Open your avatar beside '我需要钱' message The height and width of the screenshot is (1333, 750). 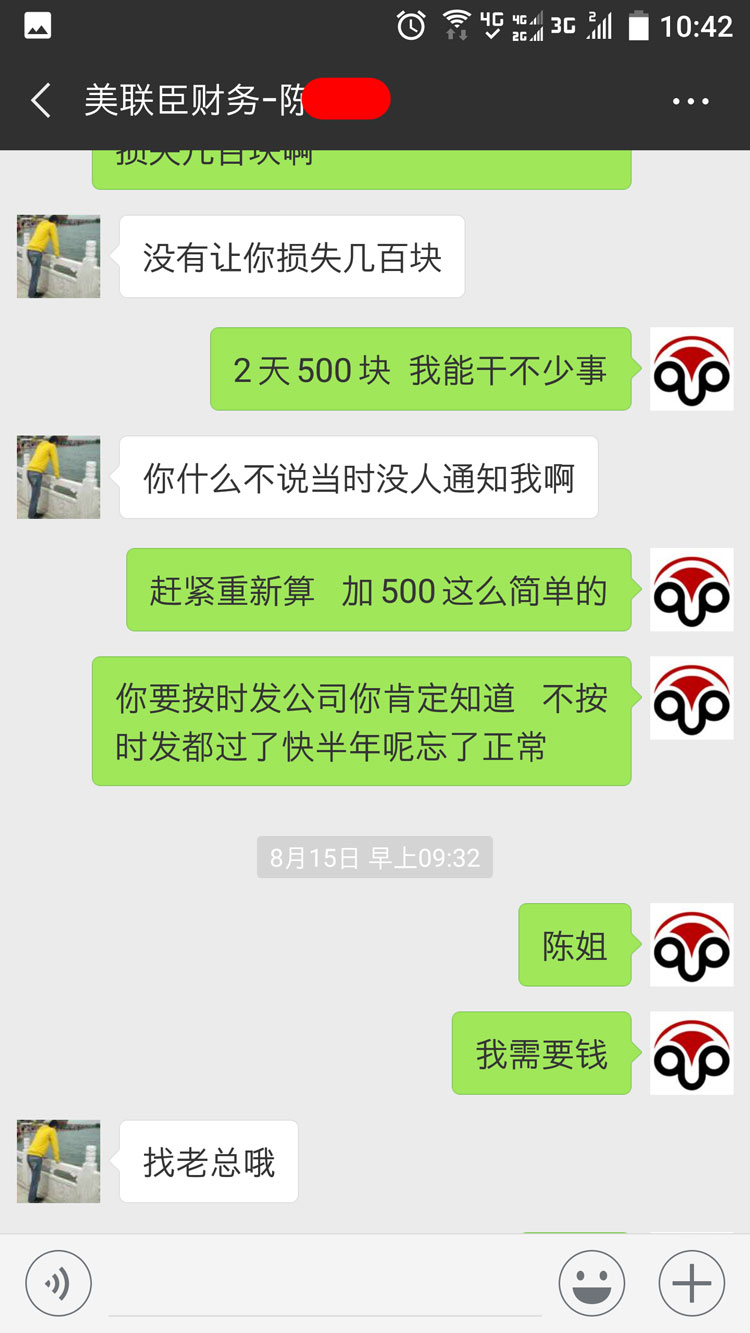pos(691,1053)
